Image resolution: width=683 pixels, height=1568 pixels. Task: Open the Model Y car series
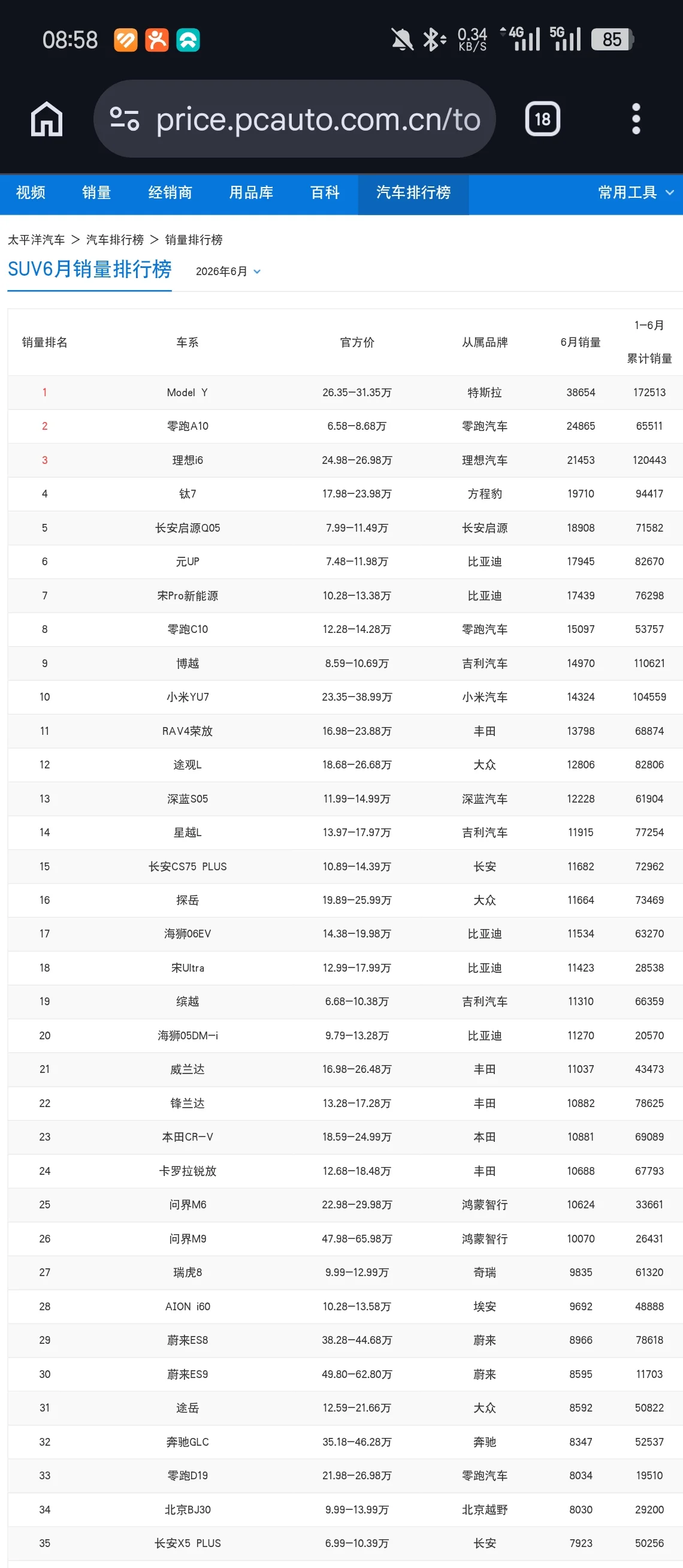click(188, 393)
